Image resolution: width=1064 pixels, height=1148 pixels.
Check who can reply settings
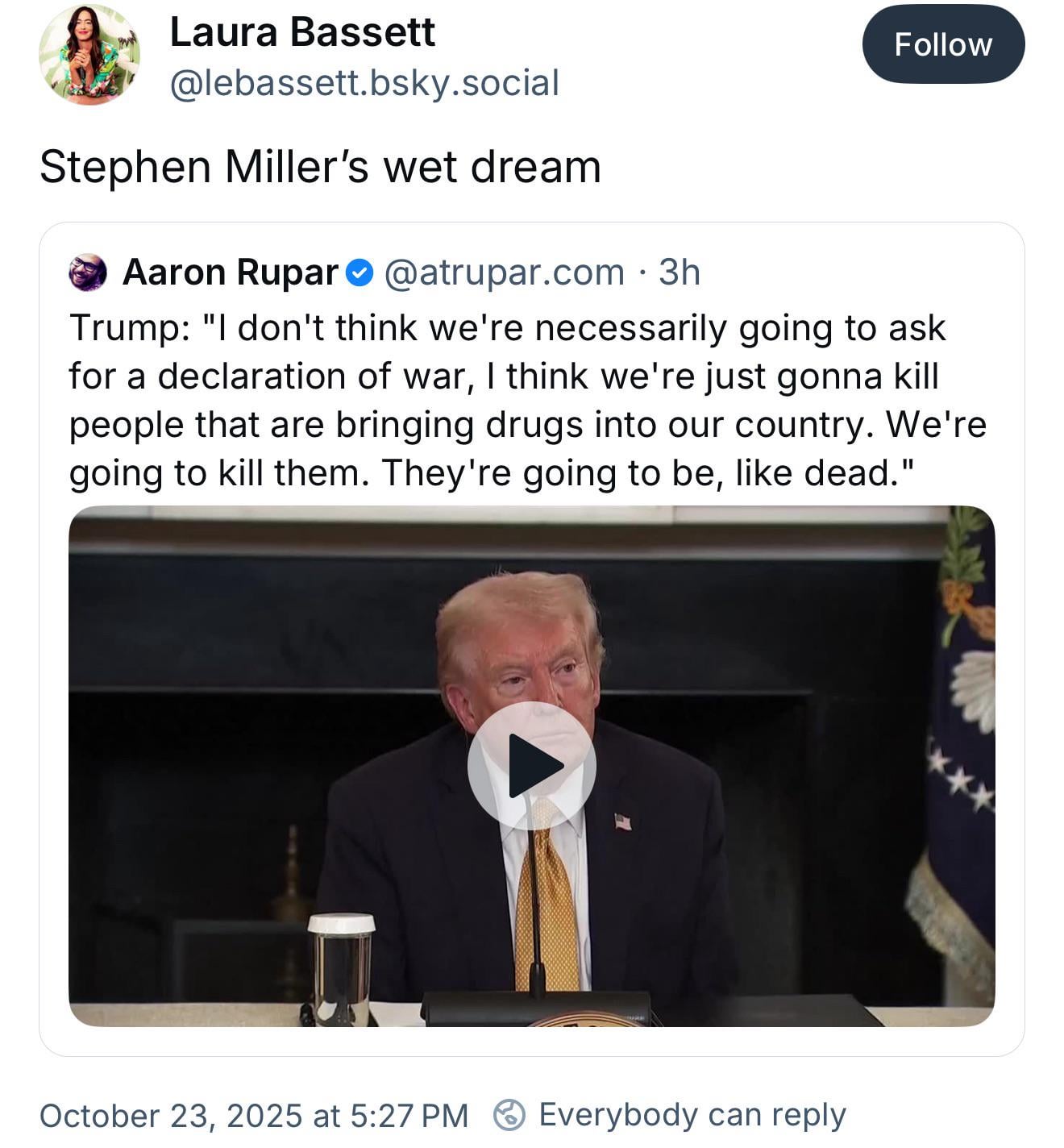(x=692, y=1115)
